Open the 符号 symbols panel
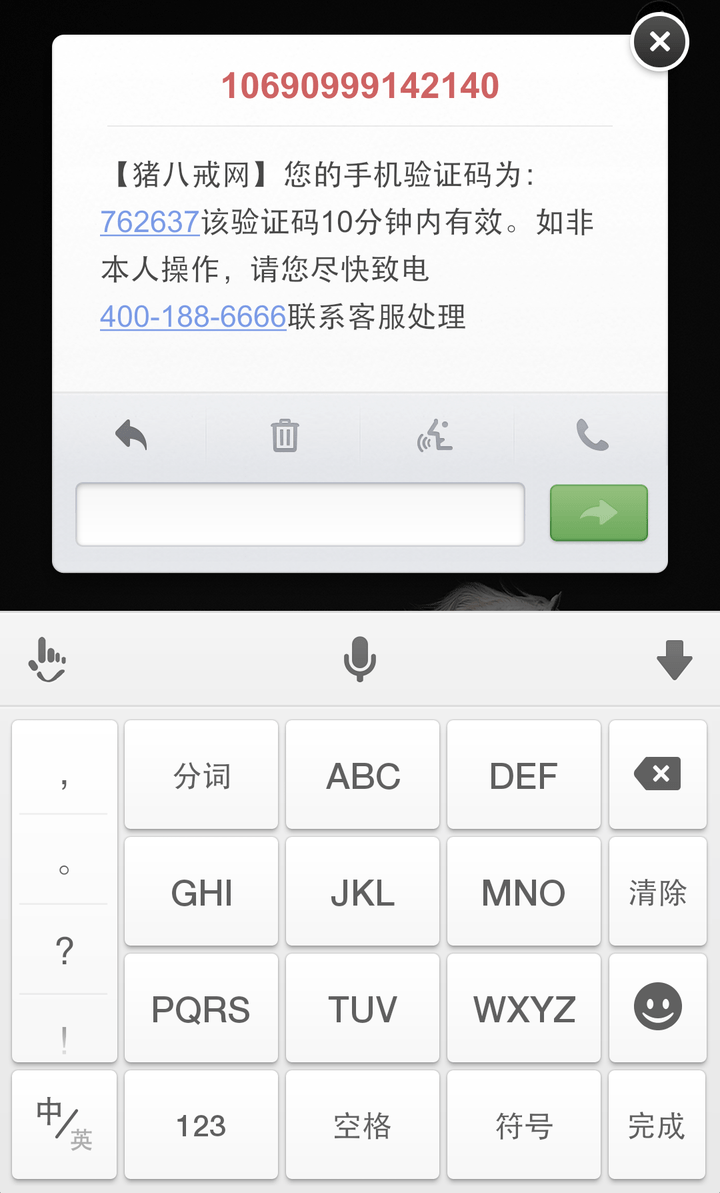This screenshot has width=720, height=1193. coord(523,1126)
